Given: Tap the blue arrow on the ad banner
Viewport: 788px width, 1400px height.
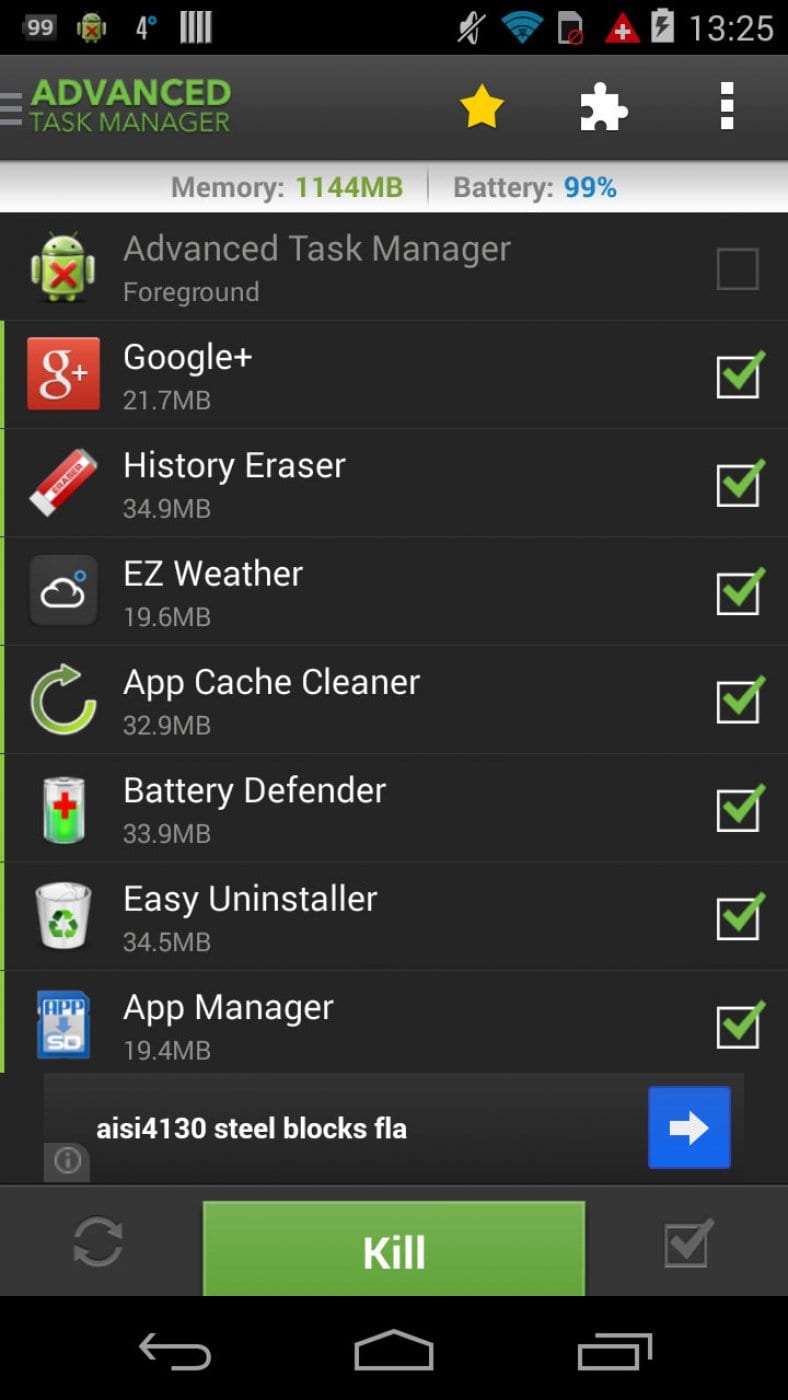Looking at the screenshot, I should tap(689, 1127).
